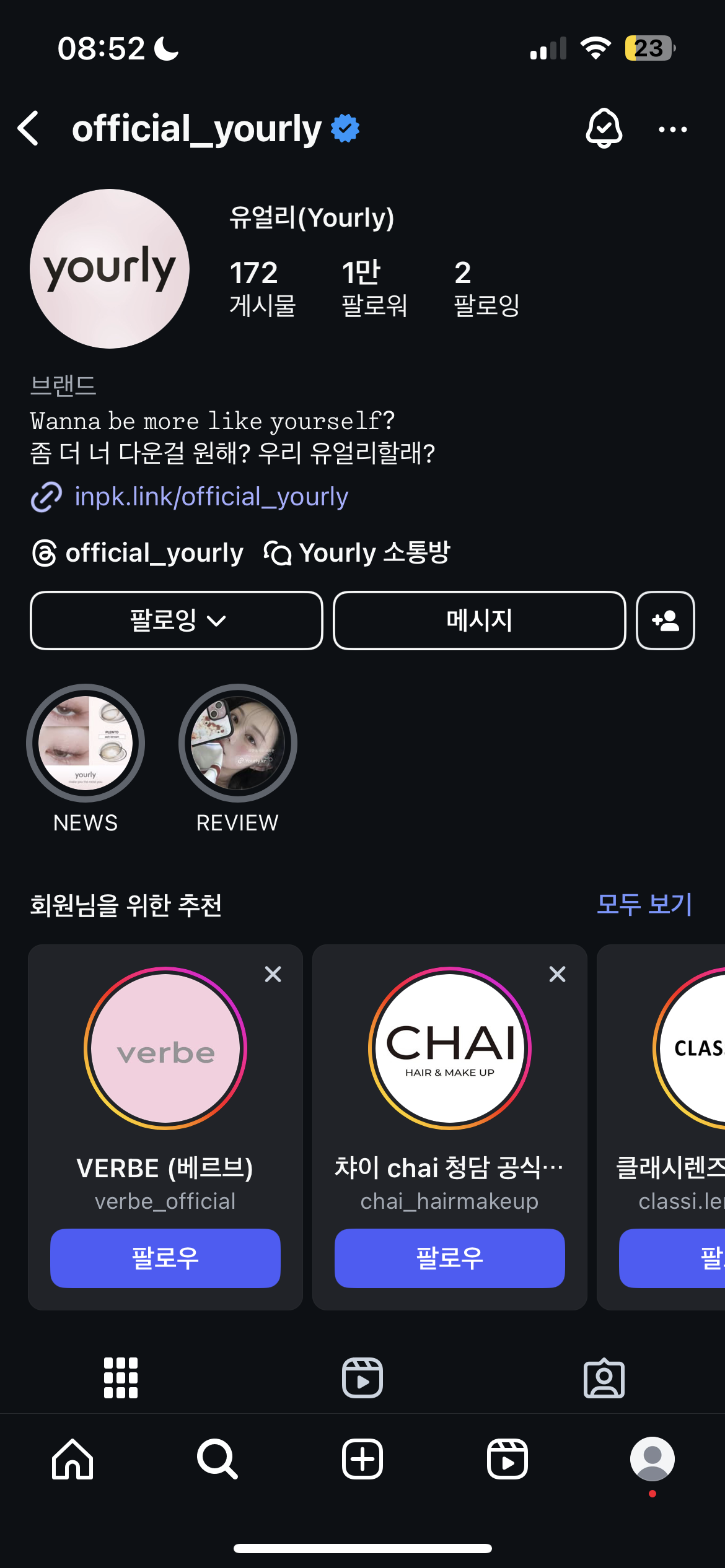
Task: Tap the add-person suggestions button
Action: 666,621
